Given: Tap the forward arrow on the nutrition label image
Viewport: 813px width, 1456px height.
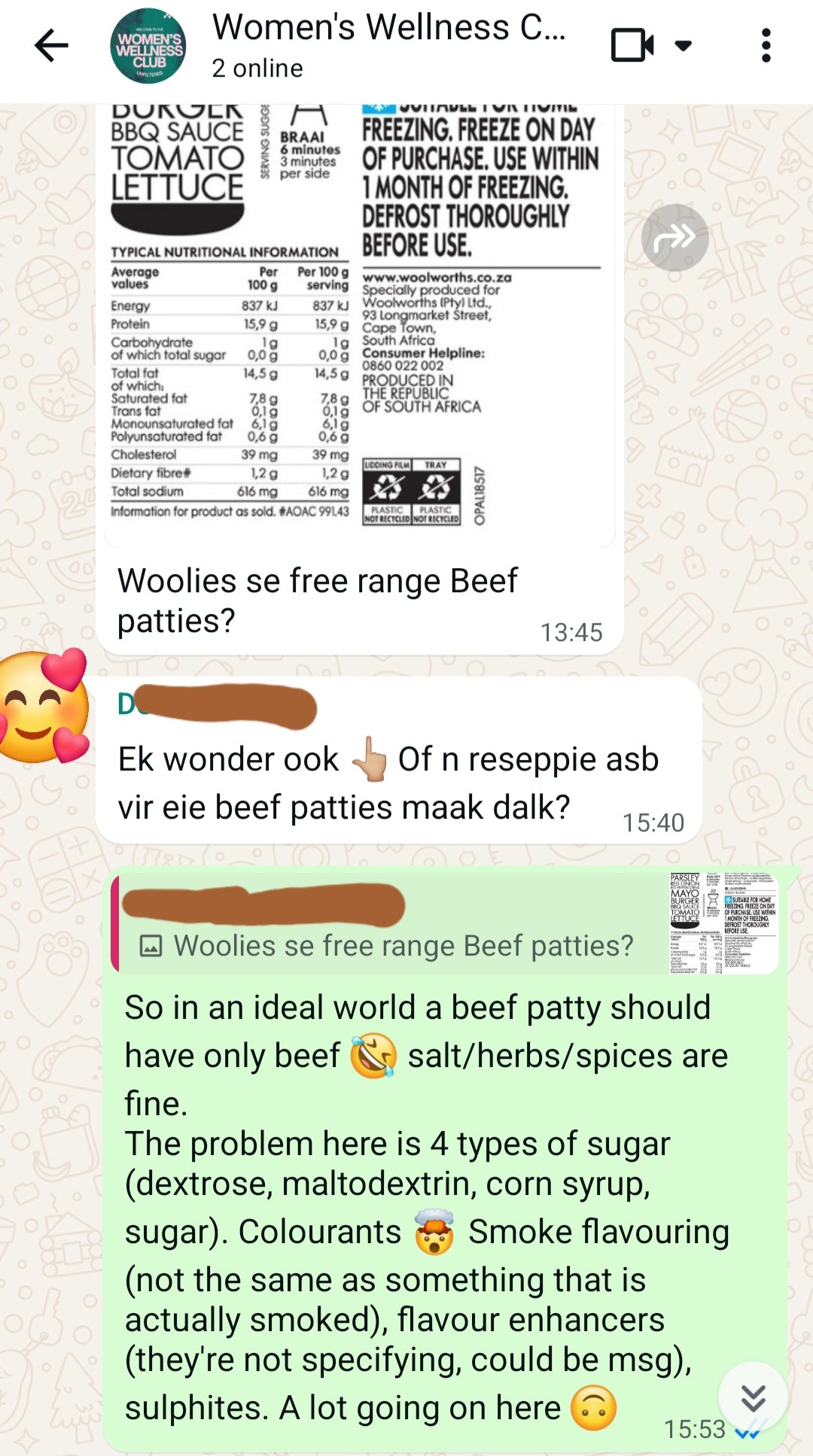Looking at the screenshot, I should point(675,236).
